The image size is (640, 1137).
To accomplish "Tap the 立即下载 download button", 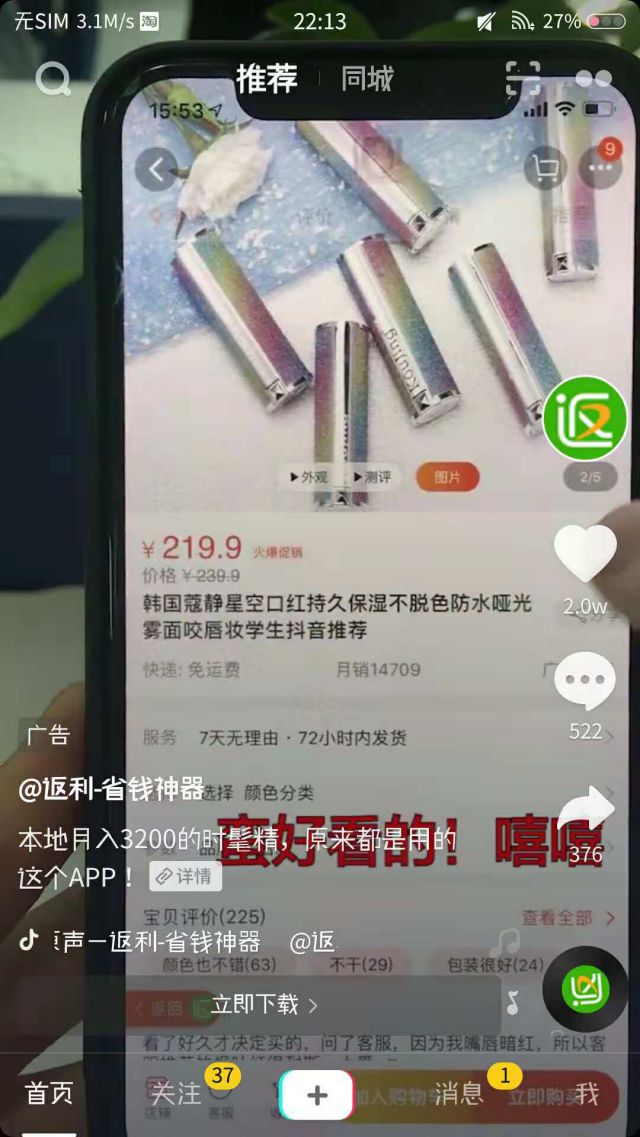I will click(264, 1005).
